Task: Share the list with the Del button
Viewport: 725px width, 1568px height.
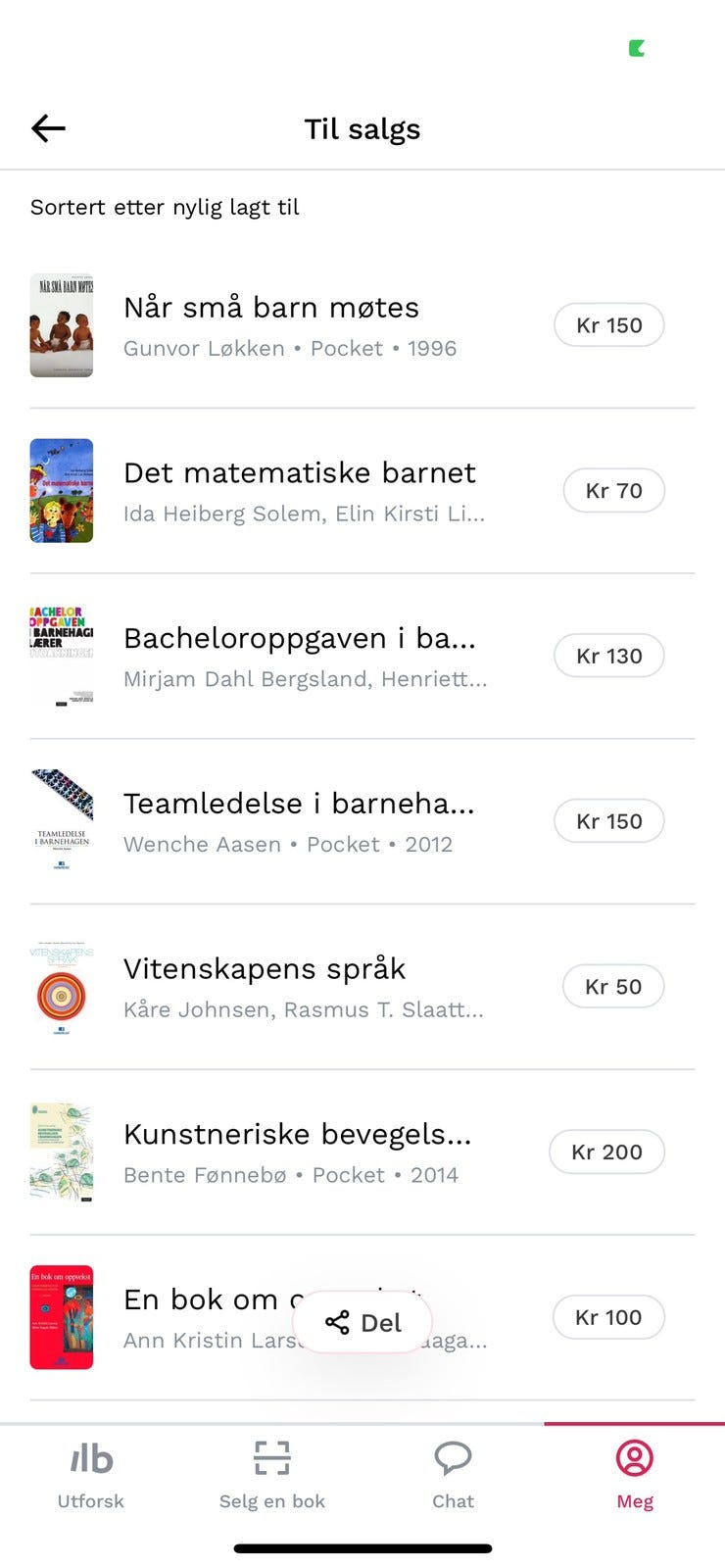Action: pos(362,1323)
